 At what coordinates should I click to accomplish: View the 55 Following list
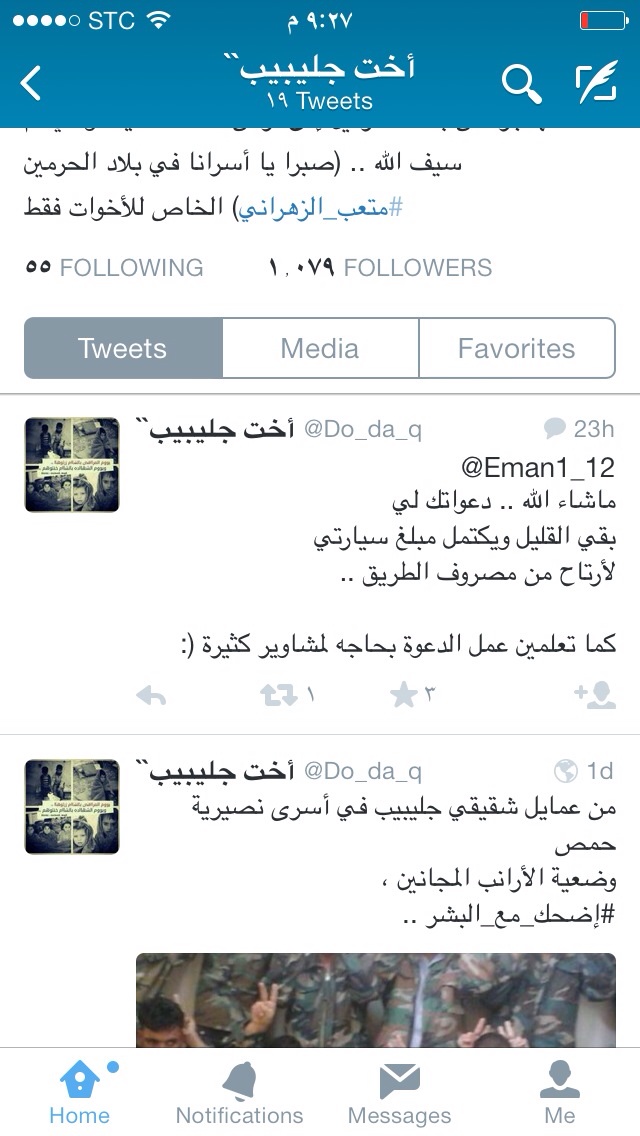click(x=113, y=267)
